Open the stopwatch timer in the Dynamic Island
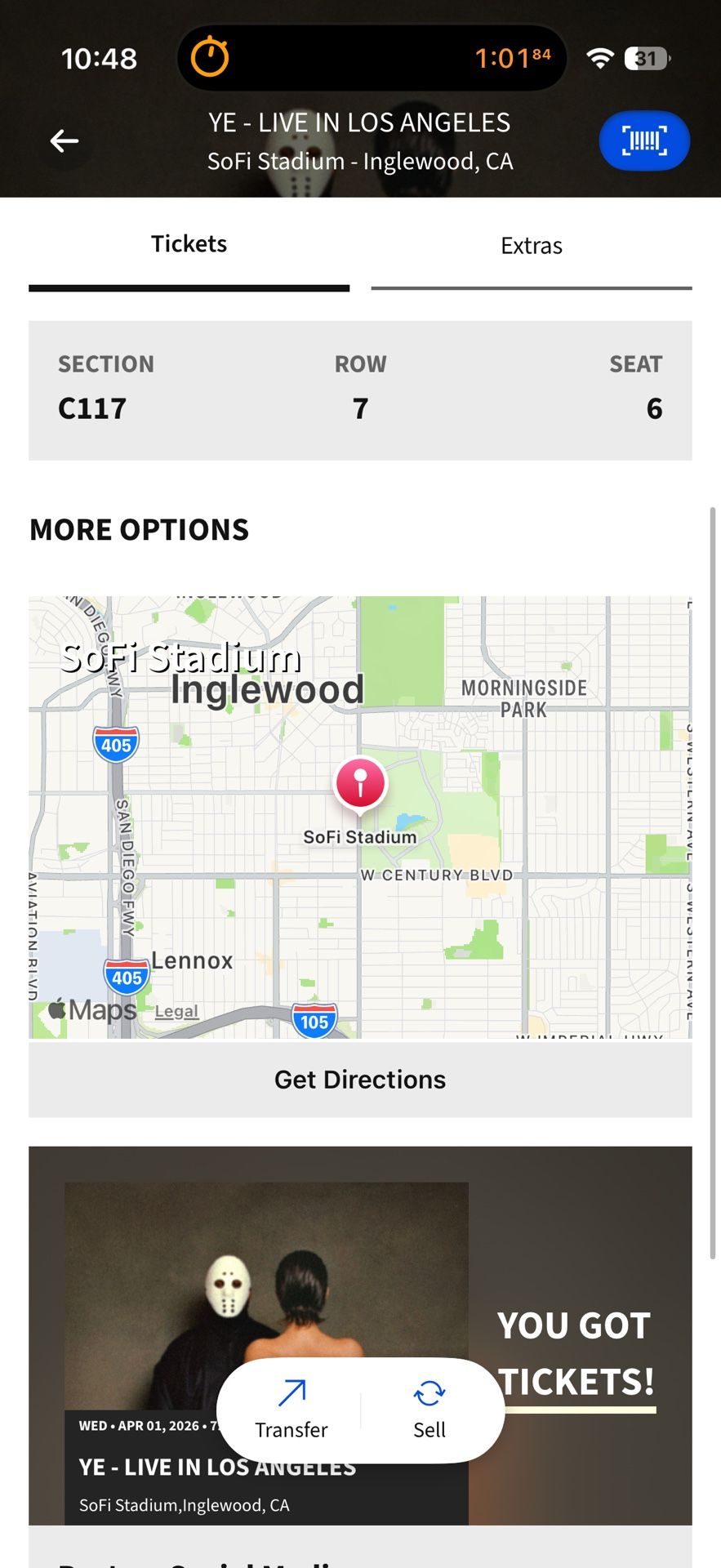The image size is (721, 1568). (372, 58)
